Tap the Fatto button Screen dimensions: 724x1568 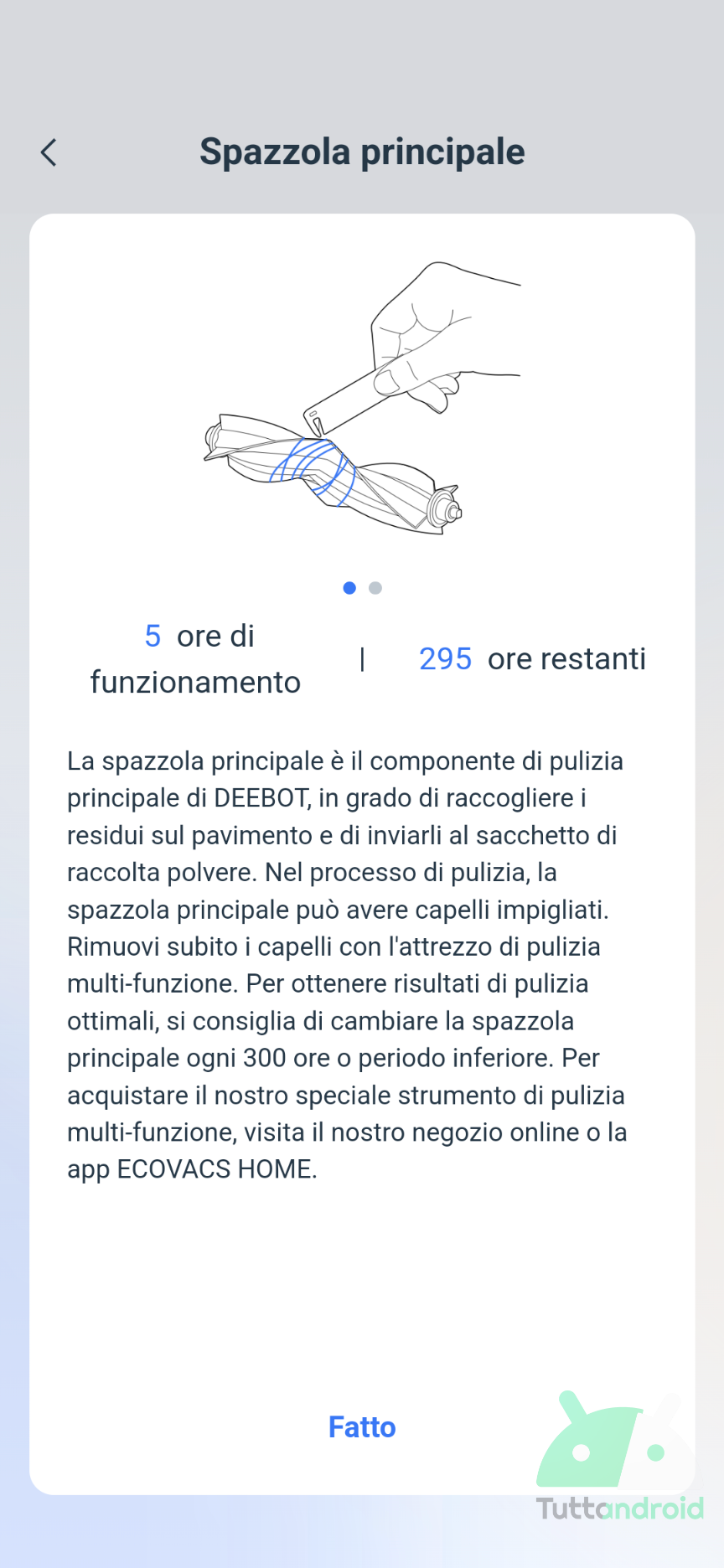362,1426
